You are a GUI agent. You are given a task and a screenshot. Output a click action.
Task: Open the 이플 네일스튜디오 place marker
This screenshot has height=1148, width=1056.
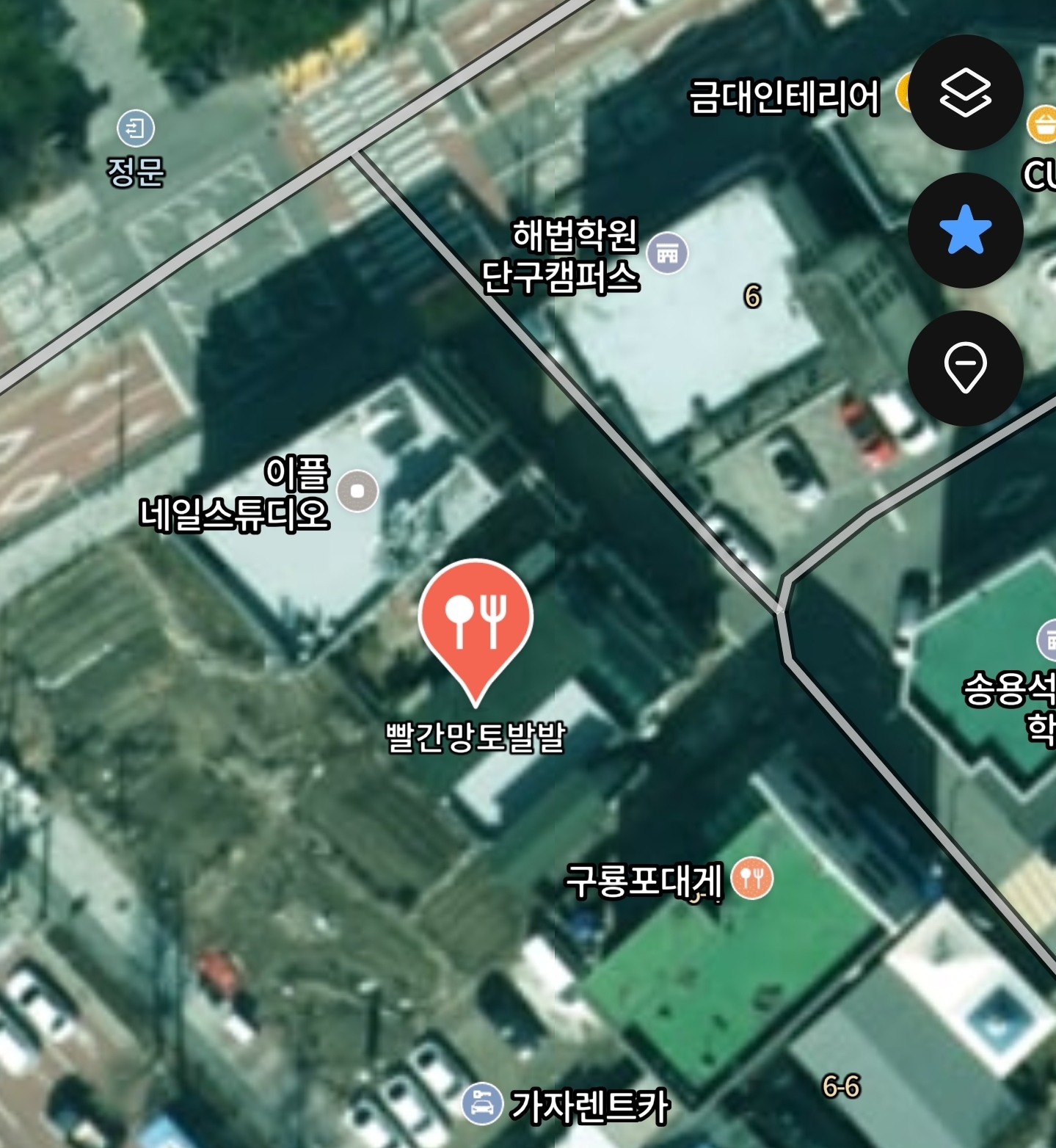pos(357,490)
